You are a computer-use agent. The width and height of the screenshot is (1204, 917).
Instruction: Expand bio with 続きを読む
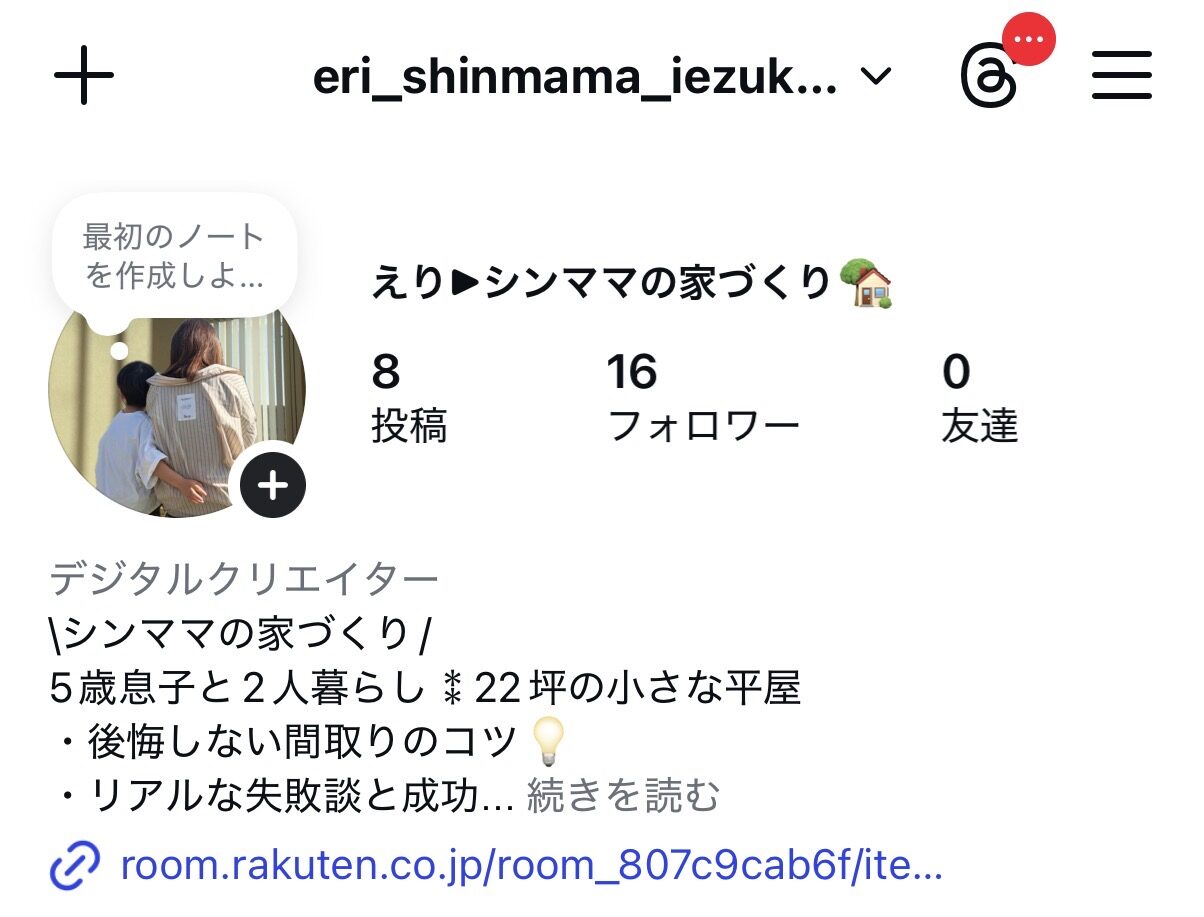click(x=622, y=796)
